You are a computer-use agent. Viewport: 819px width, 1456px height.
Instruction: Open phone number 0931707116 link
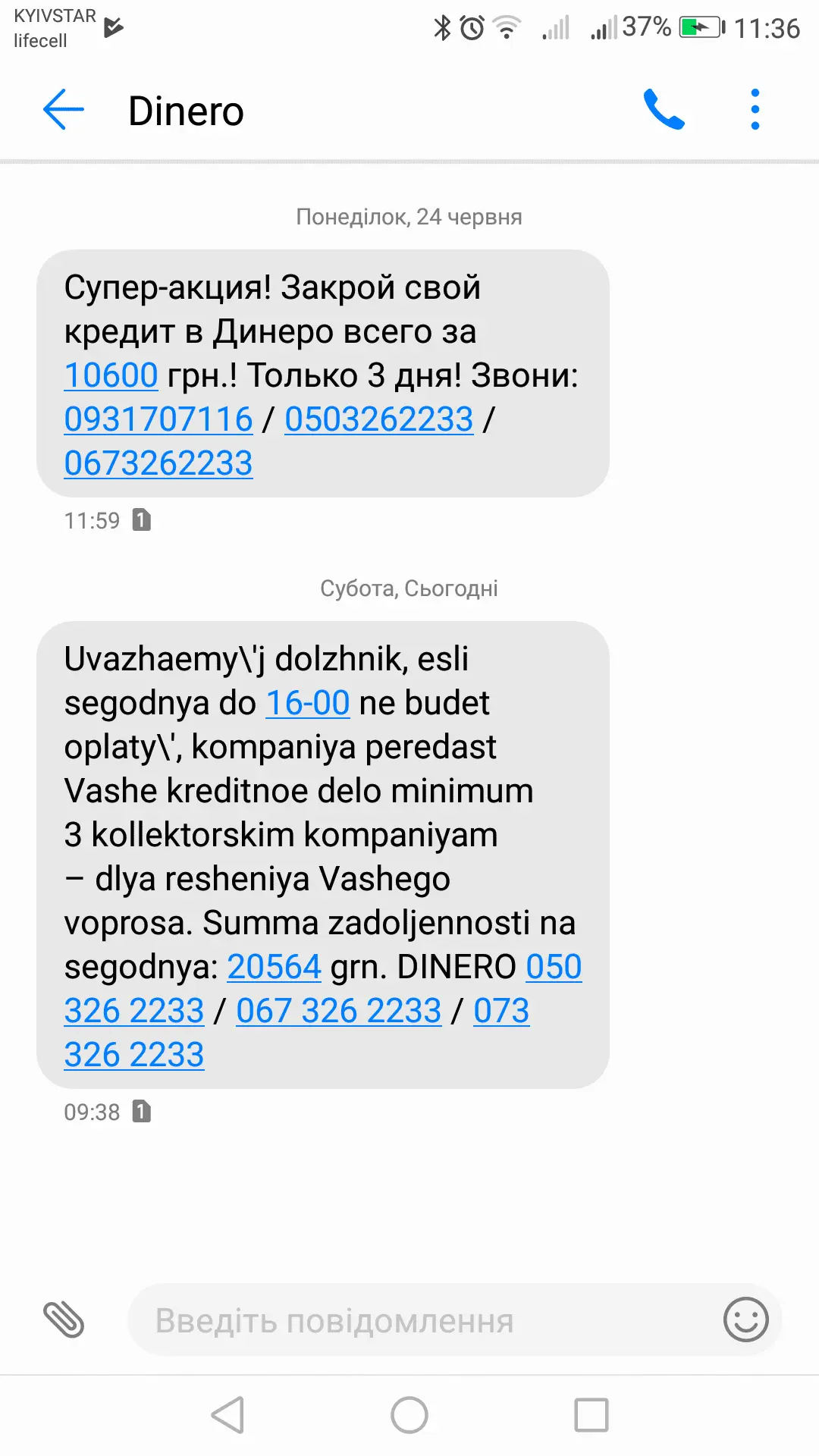pos(158,419)
